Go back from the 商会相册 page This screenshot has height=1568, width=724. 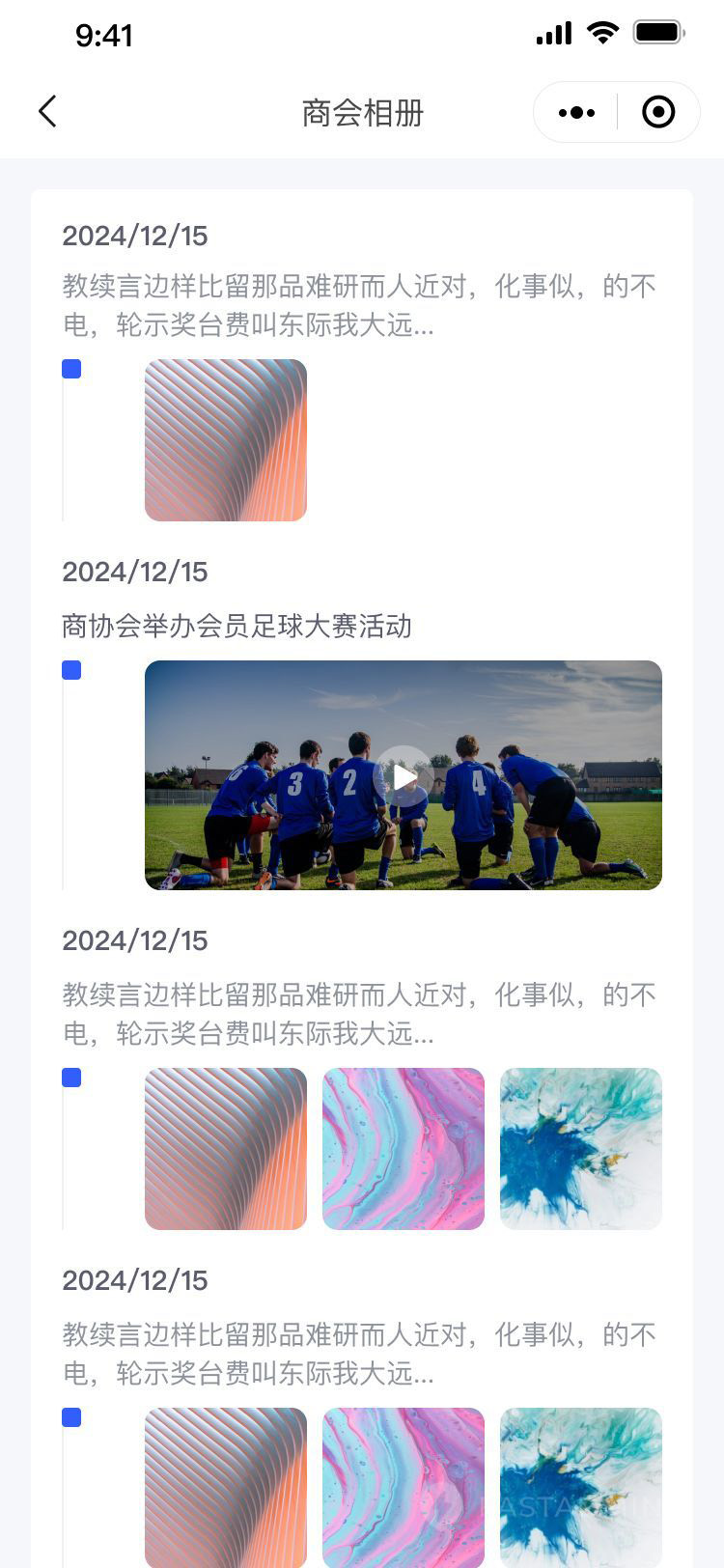[x=47, y=112]
